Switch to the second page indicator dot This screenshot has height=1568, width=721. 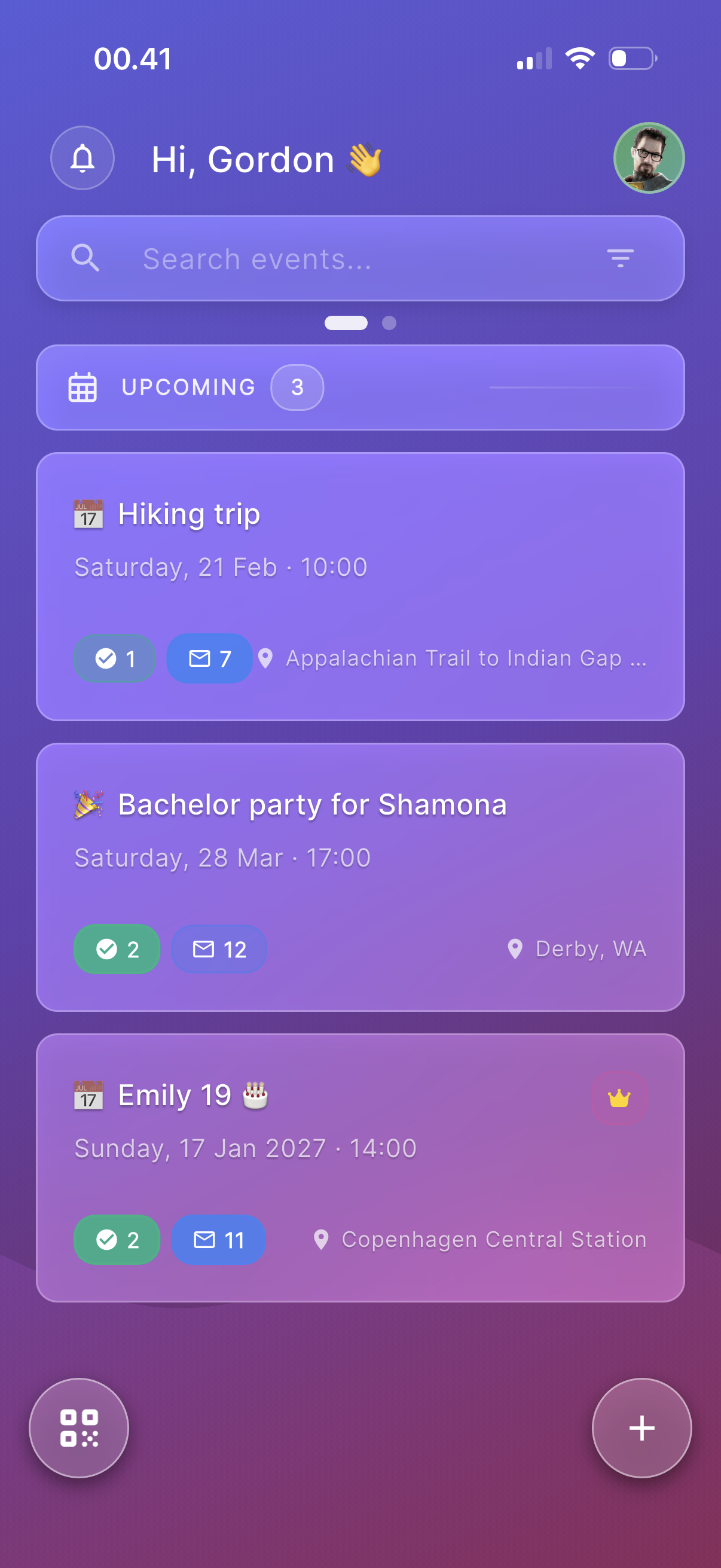tap(389, 323)
